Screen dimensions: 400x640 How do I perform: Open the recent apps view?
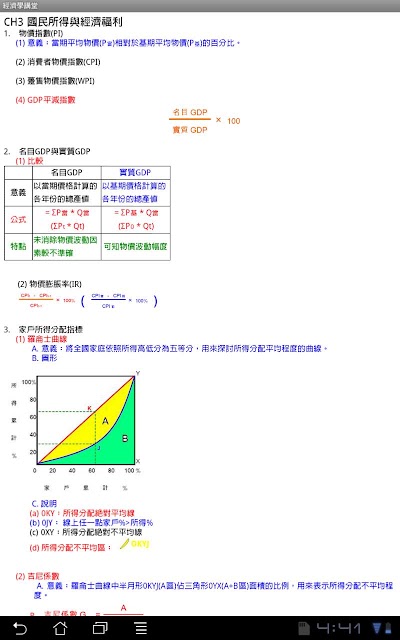click(100, 628)
